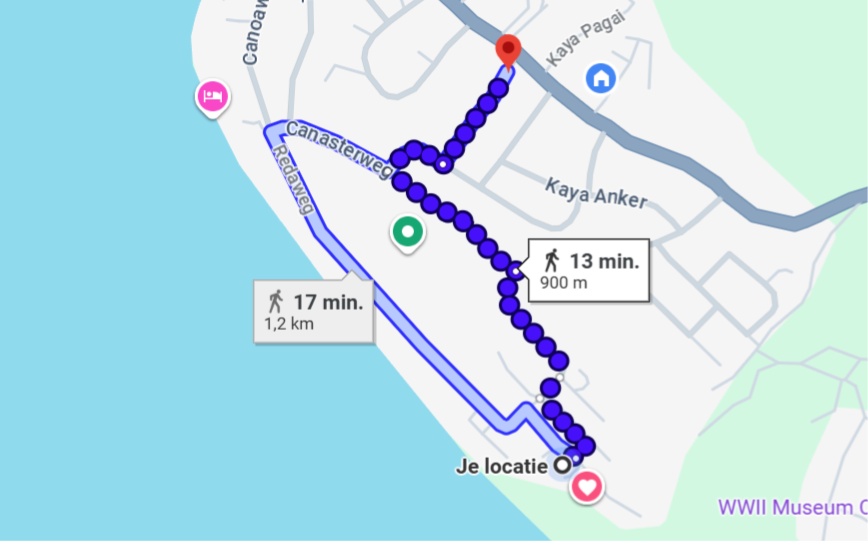Open the saved heart place marker
Screen dimensions: 868x541
coord(587,487)
